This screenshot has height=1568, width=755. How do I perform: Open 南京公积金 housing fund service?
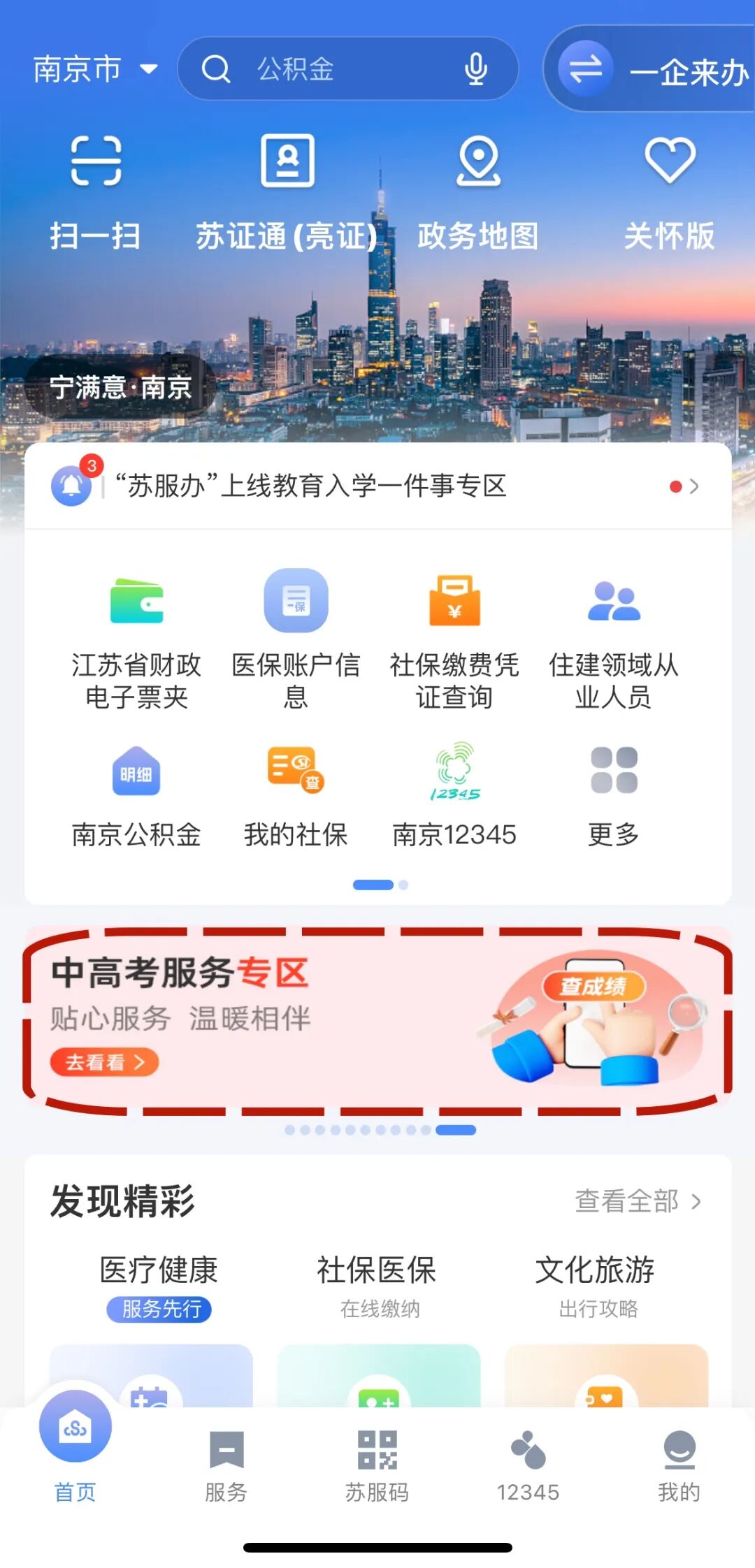[136, 800]
